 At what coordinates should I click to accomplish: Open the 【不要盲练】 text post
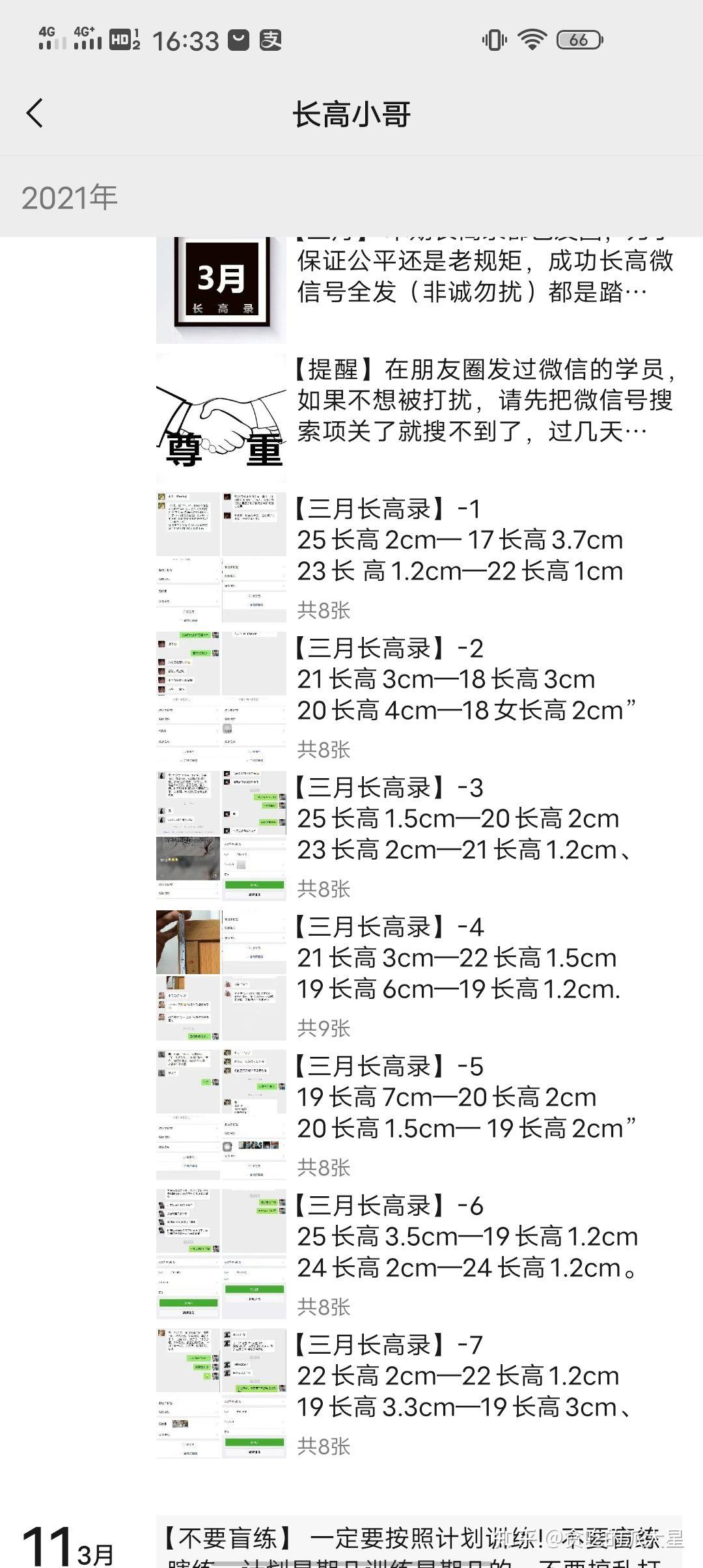tap(417, 1542)
